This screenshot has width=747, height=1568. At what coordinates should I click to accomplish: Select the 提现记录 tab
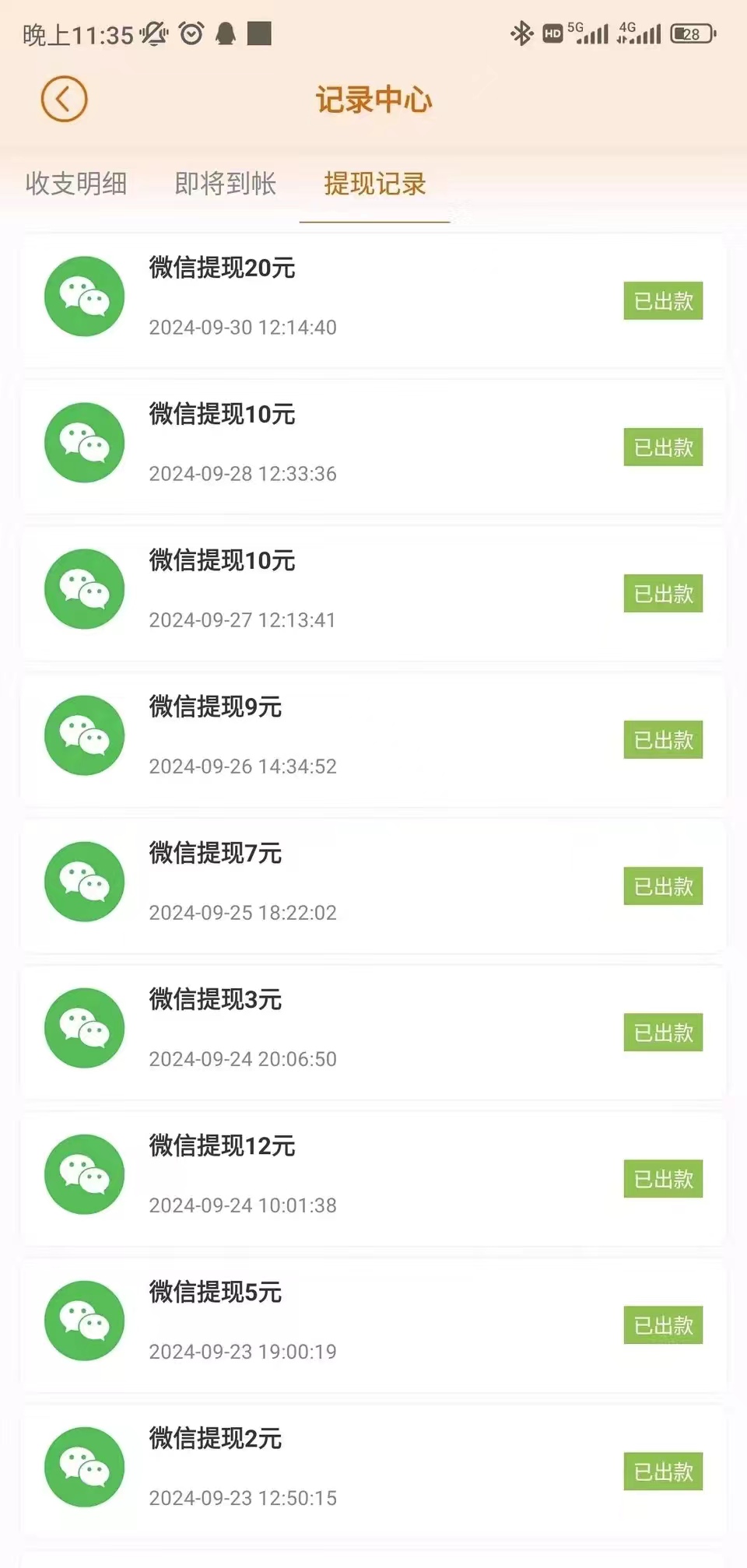click(x=375, y=184)
